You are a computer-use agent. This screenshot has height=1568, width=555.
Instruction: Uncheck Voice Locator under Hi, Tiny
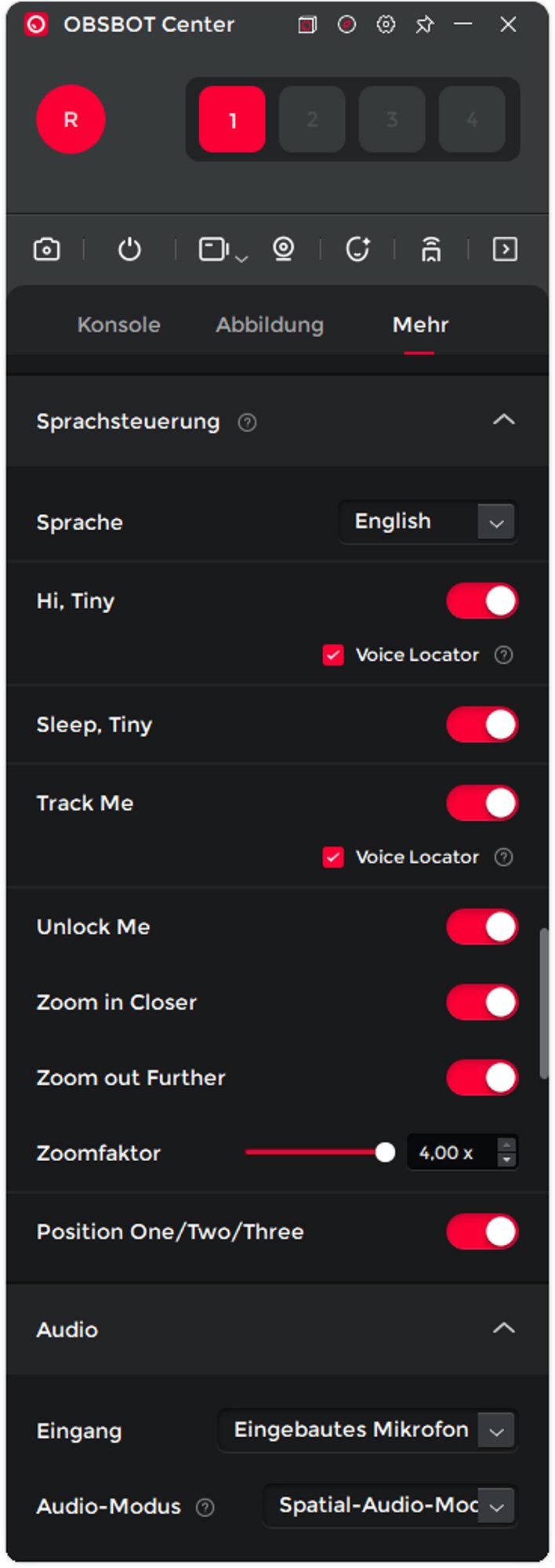[333, 655]
